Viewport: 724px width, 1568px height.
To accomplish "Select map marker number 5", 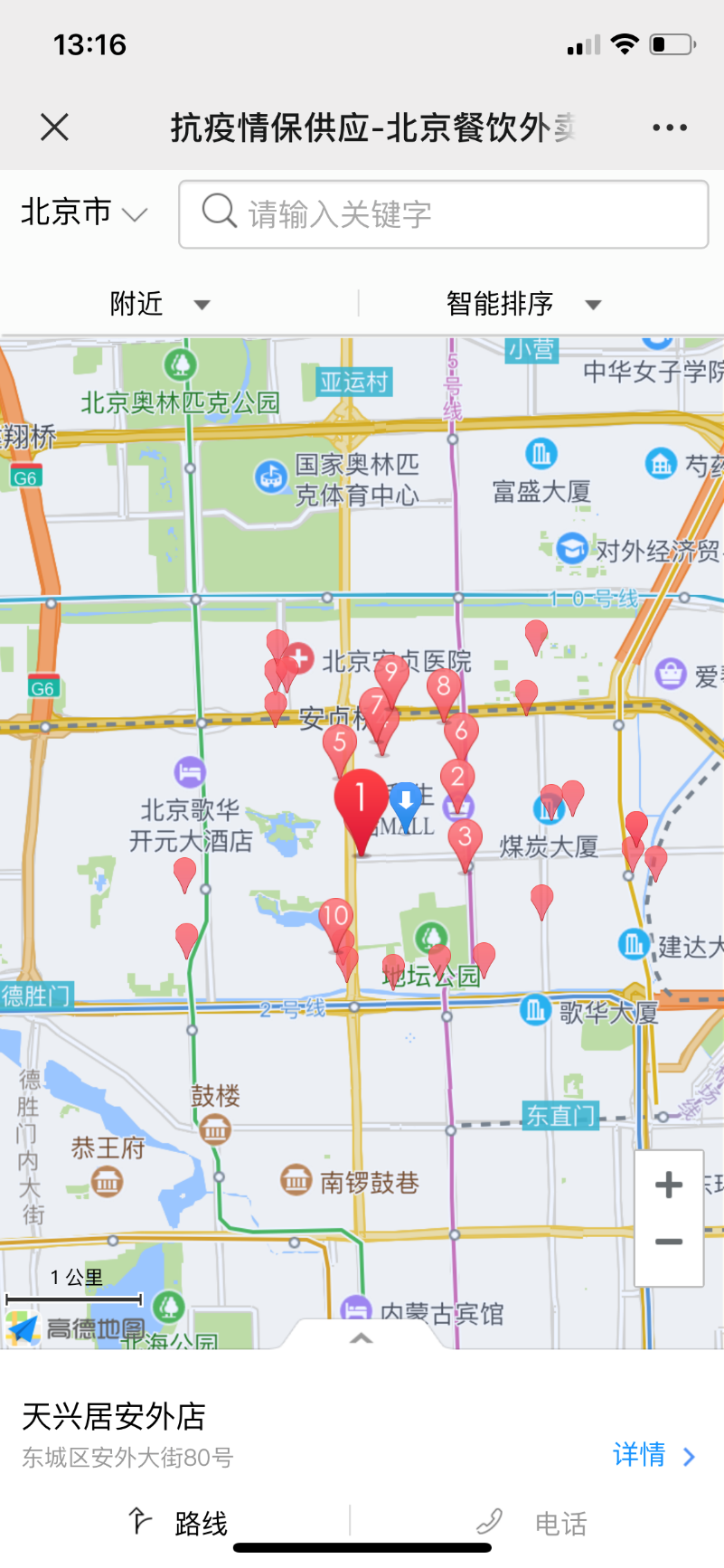I will (340, 744).
